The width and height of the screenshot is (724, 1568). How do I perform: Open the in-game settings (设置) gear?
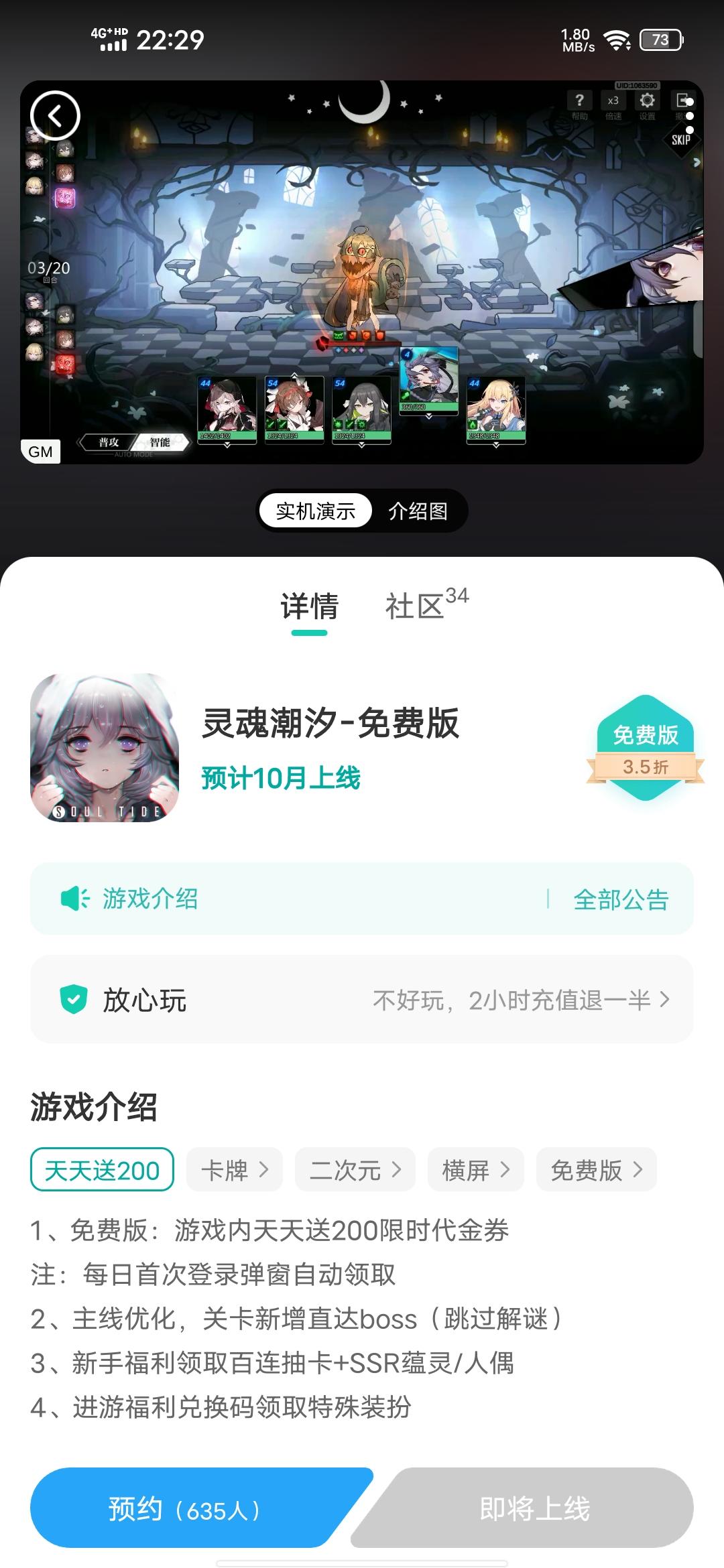[x=648, y=102]
